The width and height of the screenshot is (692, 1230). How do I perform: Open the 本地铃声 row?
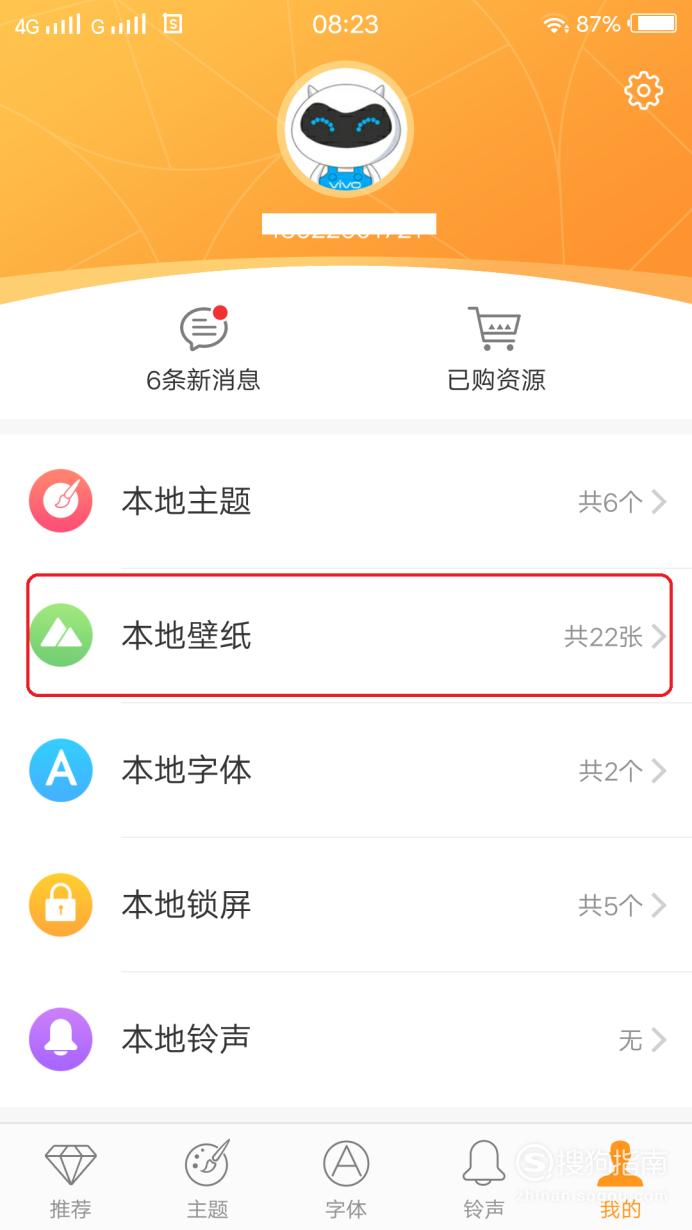(x=346, y=1040)
